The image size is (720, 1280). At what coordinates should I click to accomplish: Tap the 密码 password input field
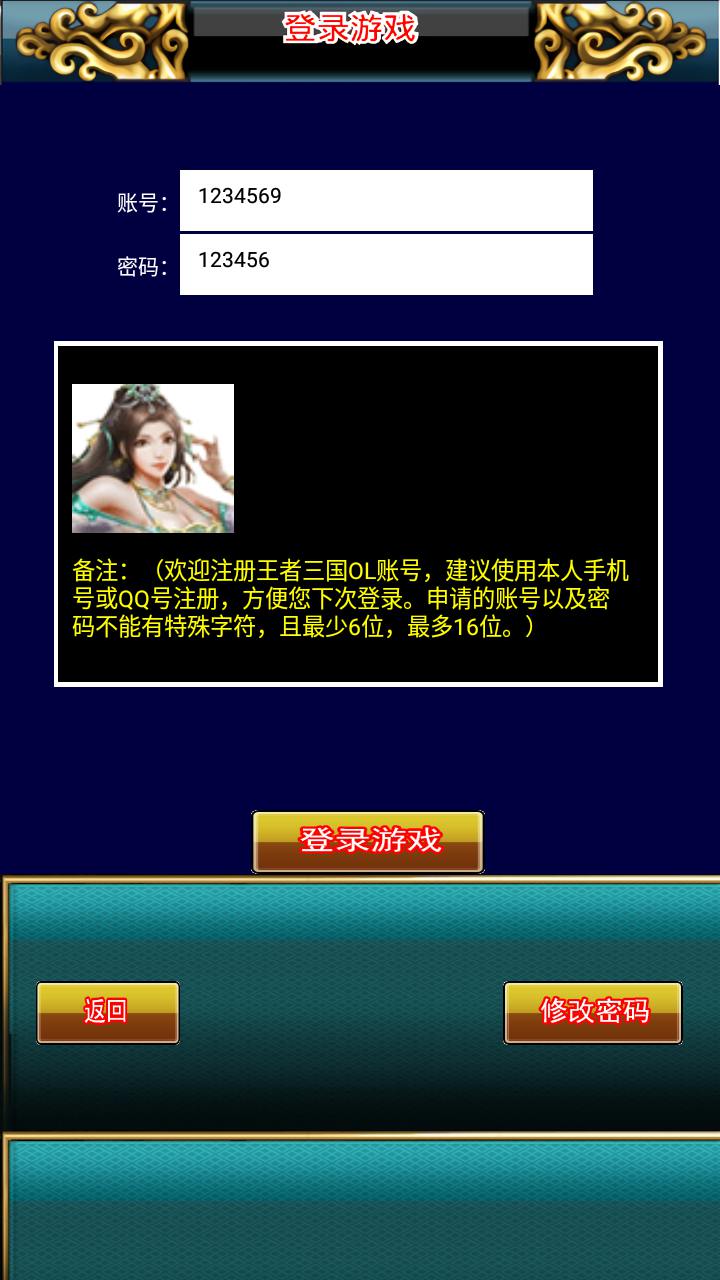(386, 264)
